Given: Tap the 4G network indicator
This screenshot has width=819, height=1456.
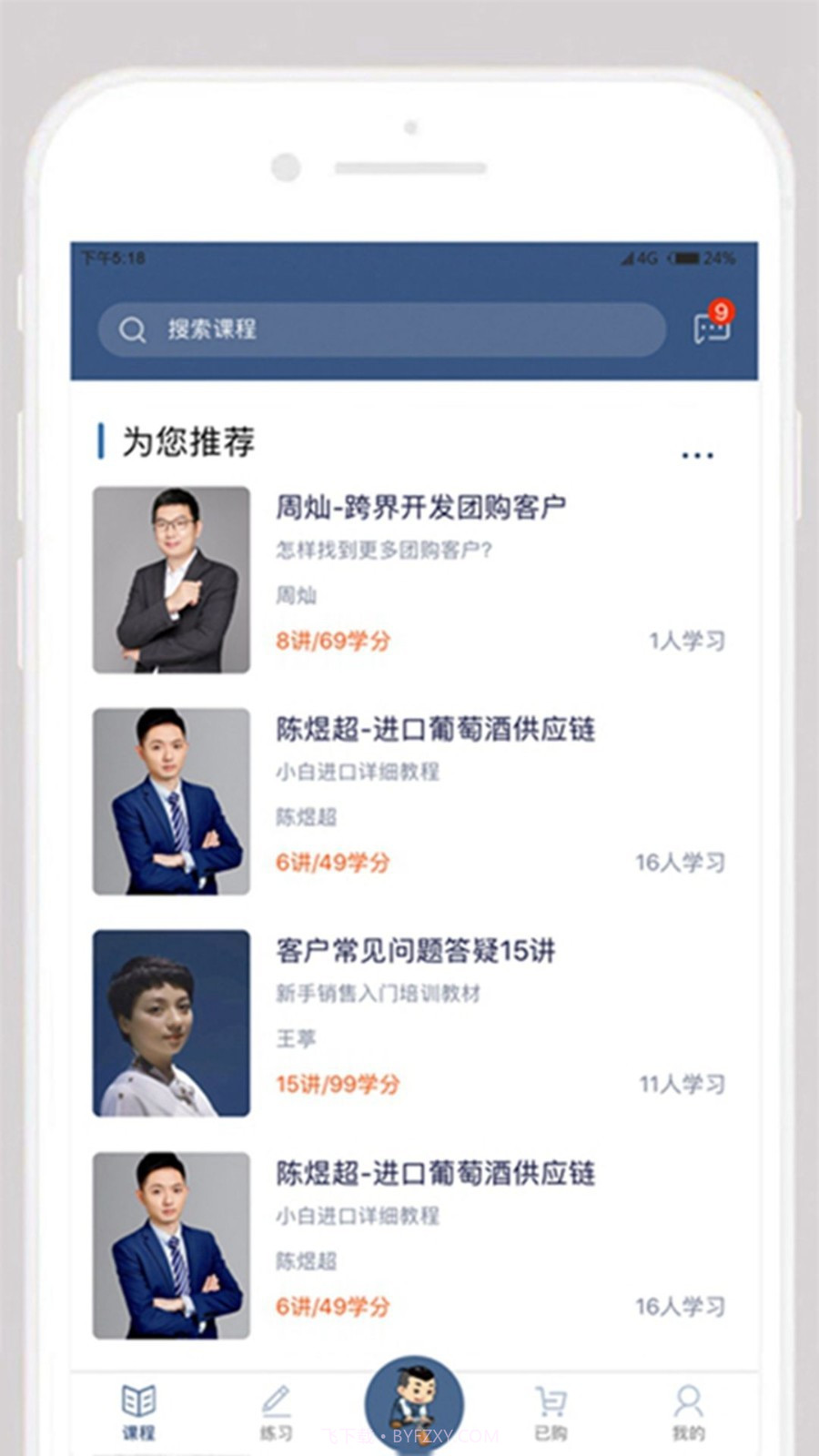Looking at the screenshot, I should [x=643, y=258].
